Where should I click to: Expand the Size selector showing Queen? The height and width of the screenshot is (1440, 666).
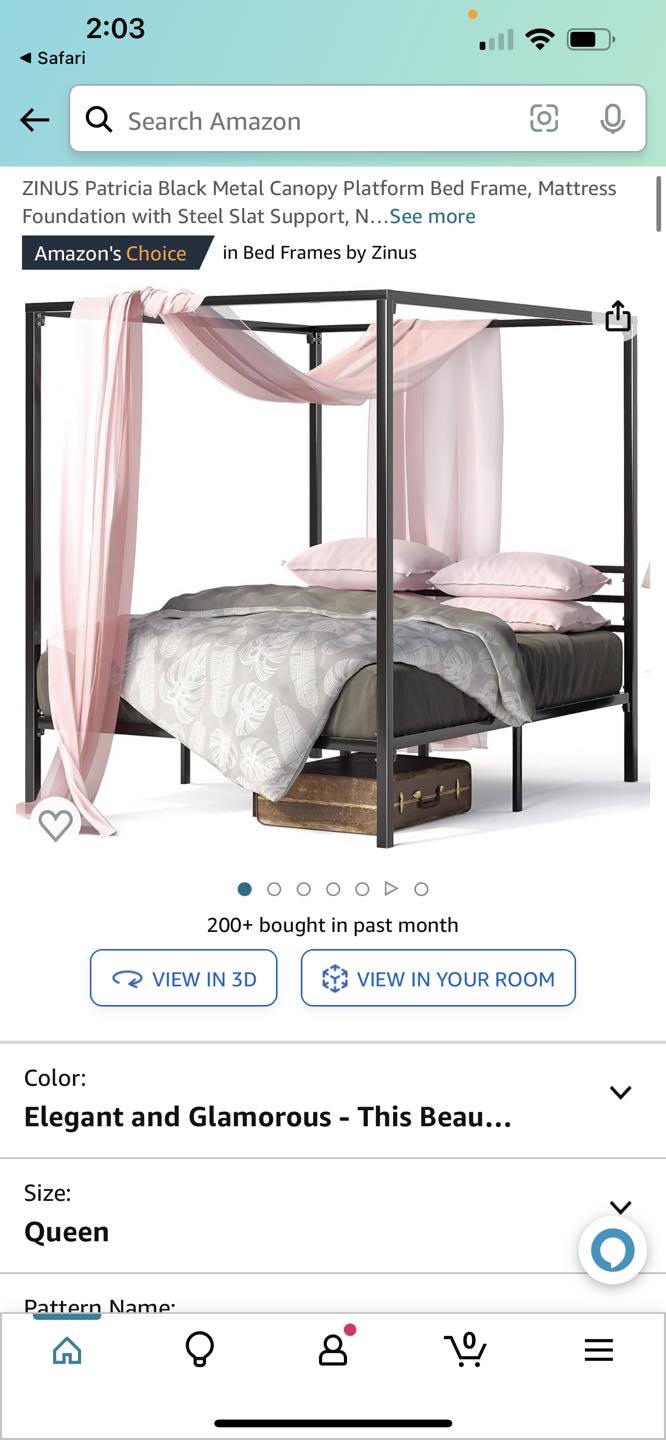tap(620, 1207)
